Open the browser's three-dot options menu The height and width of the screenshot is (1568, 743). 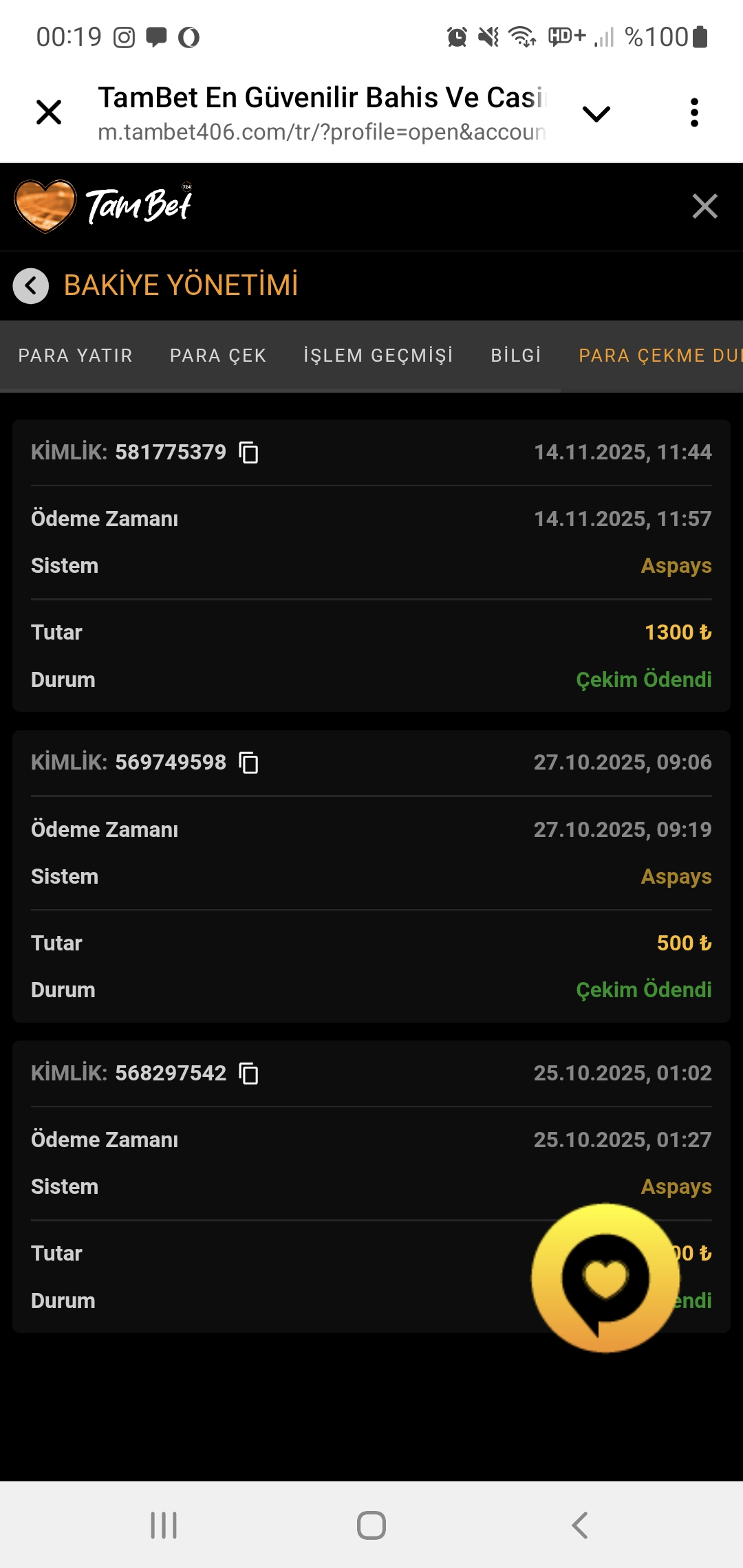(x=694, y=111)
